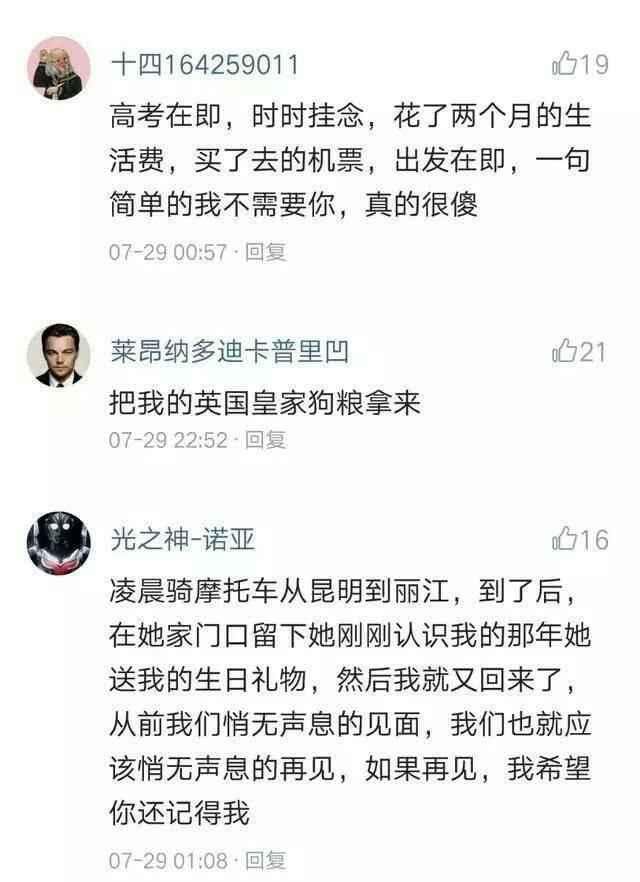The width and height of the screenshot is (640, 882).
Task: Like 莱昂纳多迪卡普里凹's comment
Action: [565, 352]
